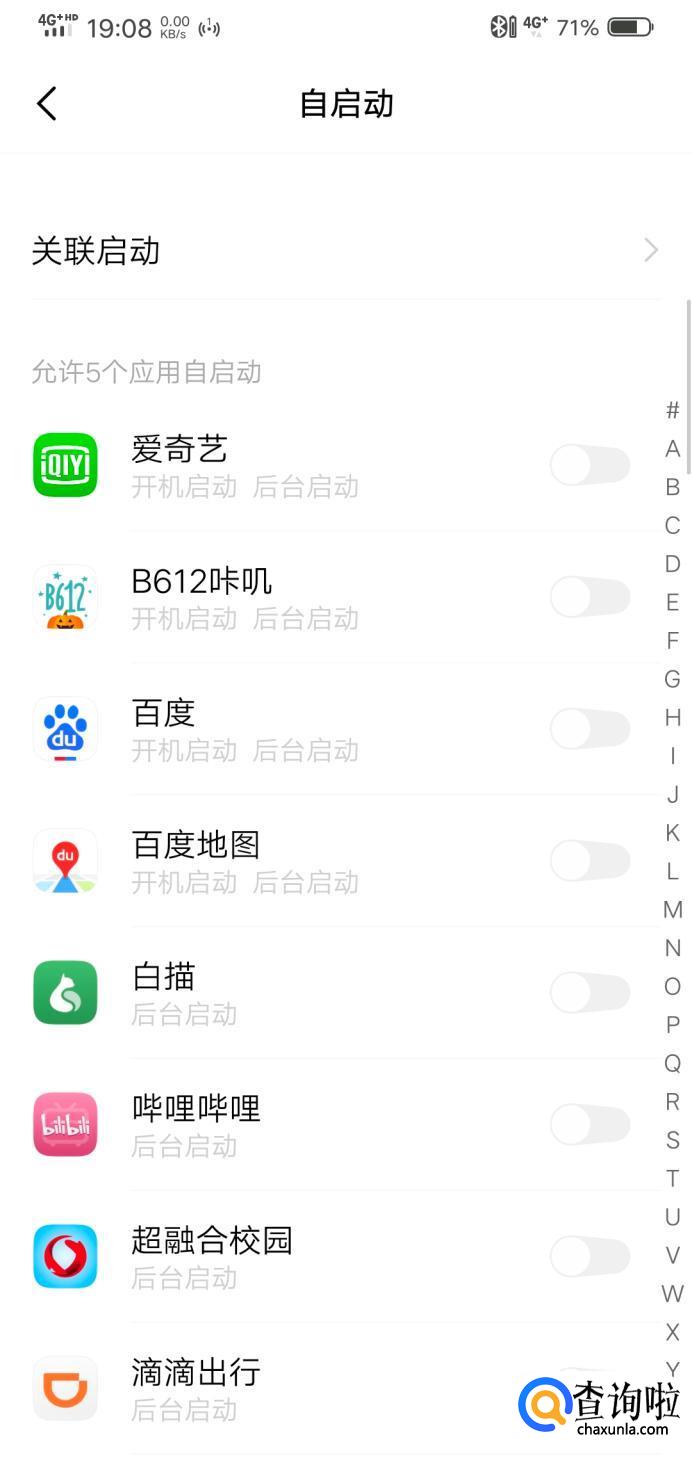Image resolution: width=692 pixels, height=1460 pixels.
Task: Toggle the 百度 auto-start switch
Action: tap(590, 730)
